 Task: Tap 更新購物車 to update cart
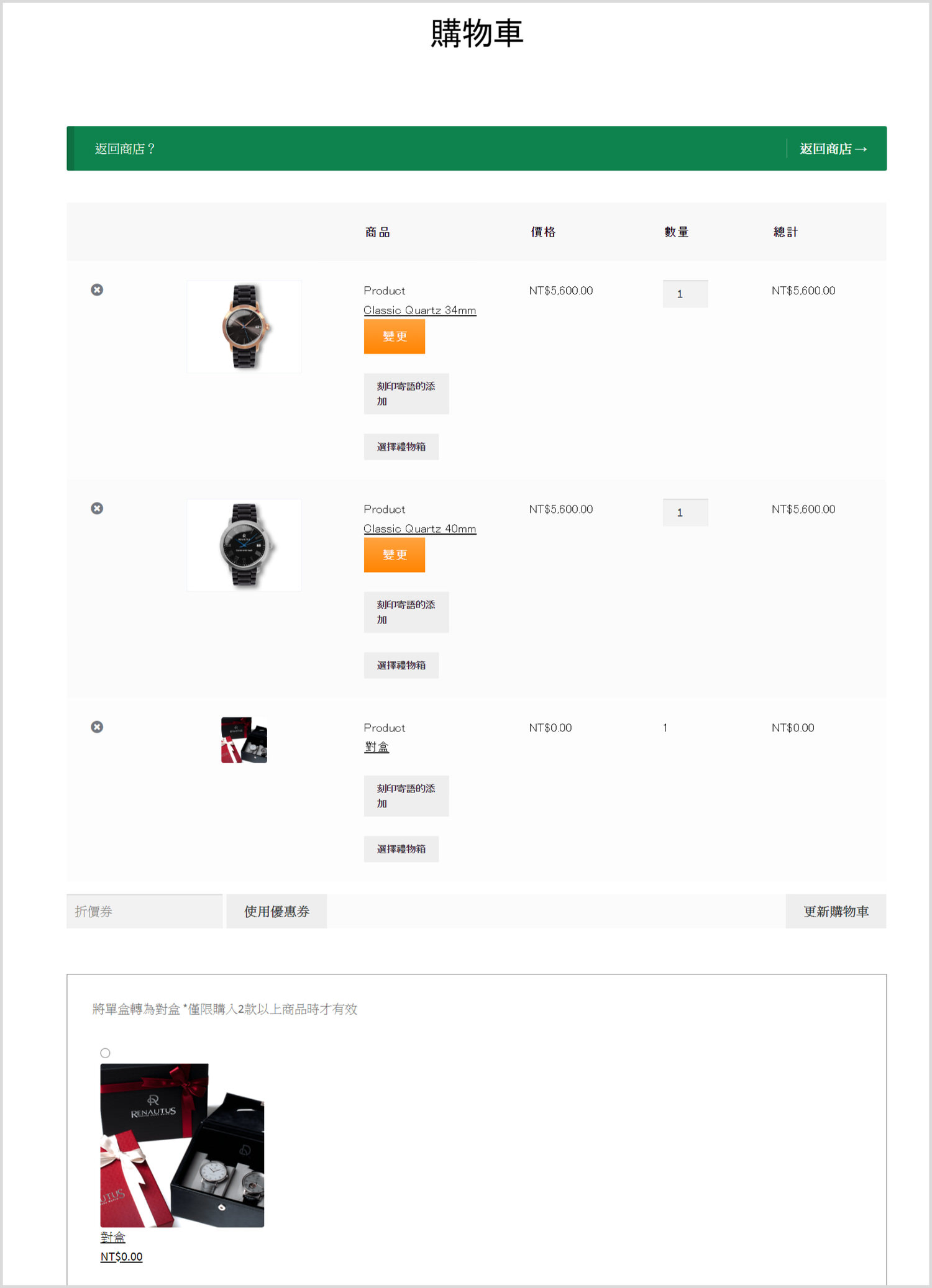click(835, 912)
